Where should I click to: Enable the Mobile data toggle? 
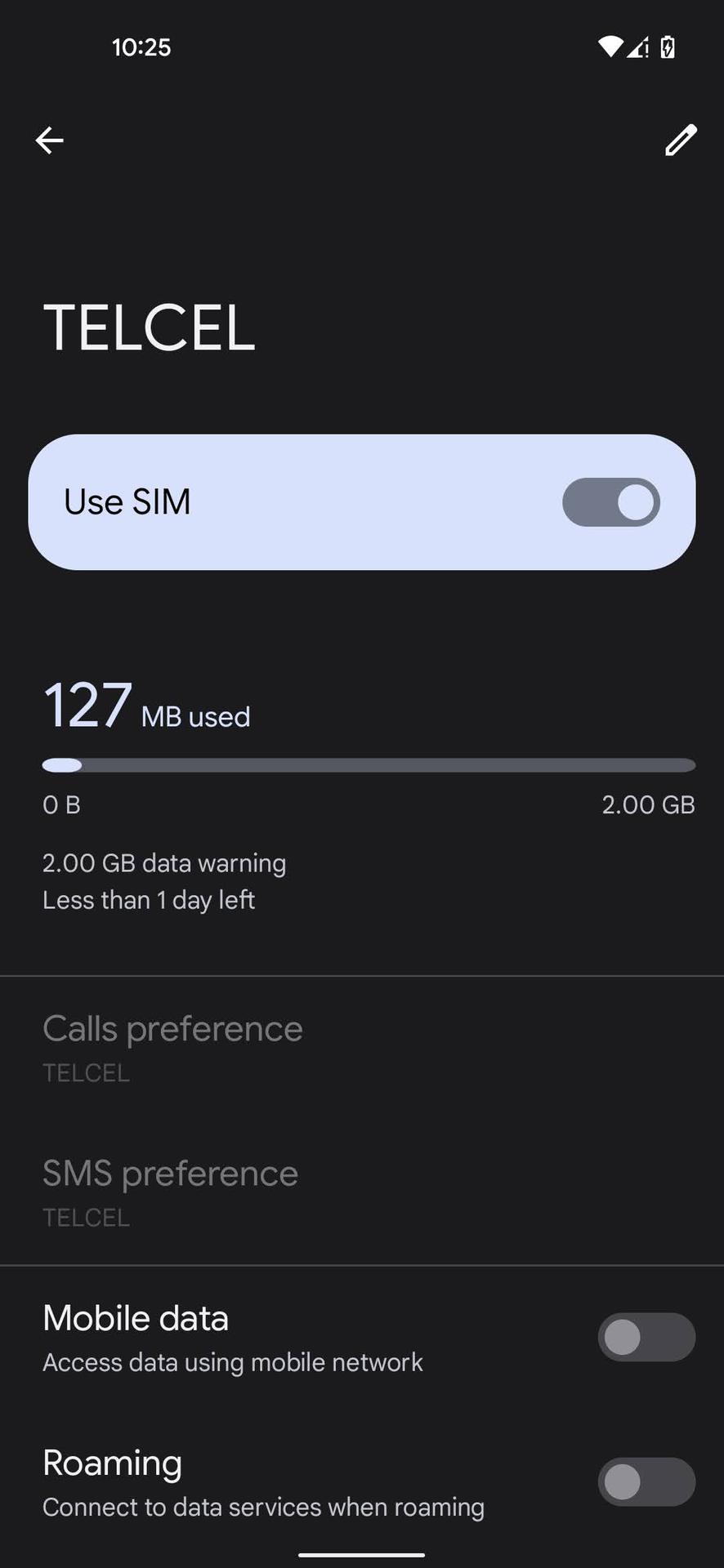[646, 1337]
